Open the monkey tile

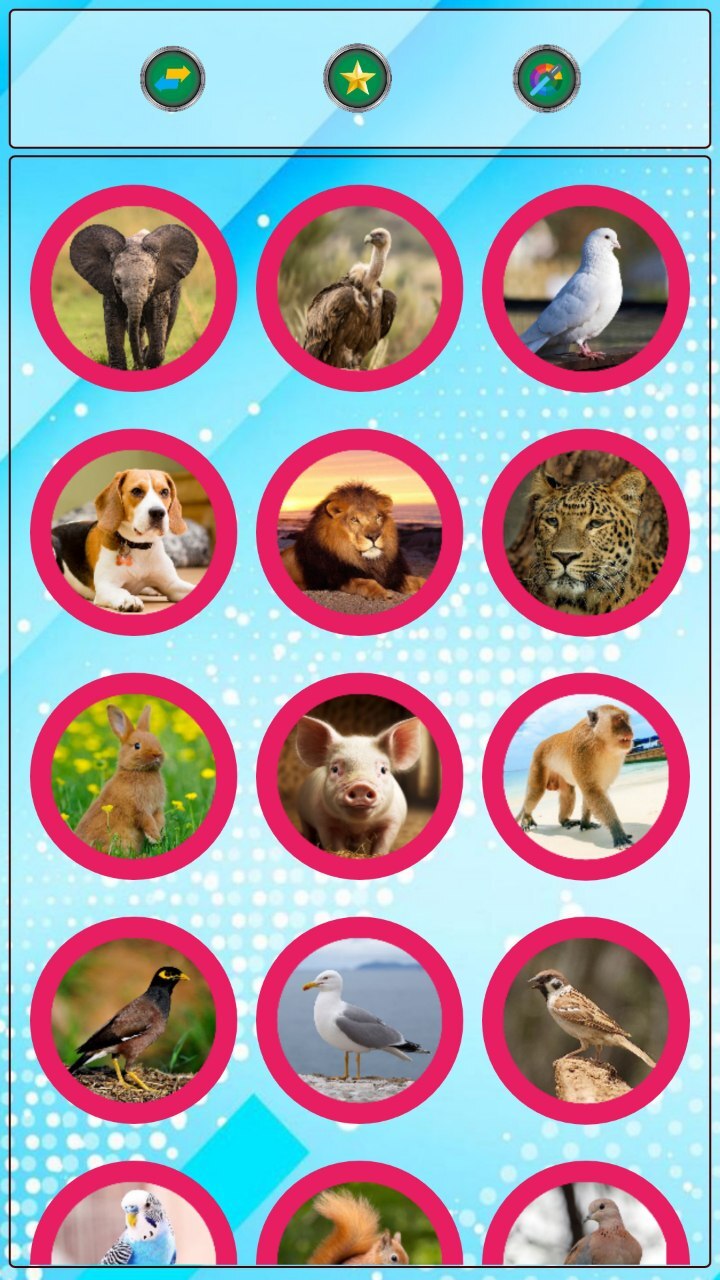586,776
